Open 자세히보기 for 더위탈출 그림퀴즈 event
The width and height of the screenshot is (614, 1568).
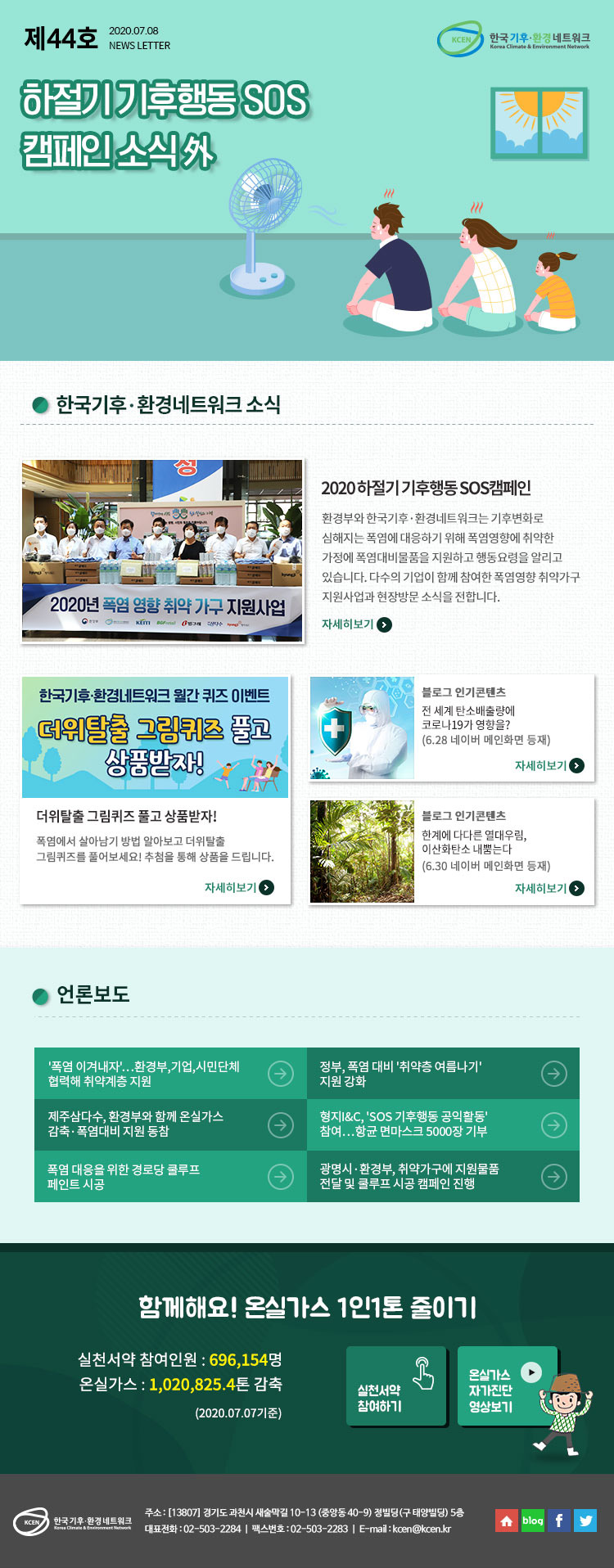[x=239, y=888]
